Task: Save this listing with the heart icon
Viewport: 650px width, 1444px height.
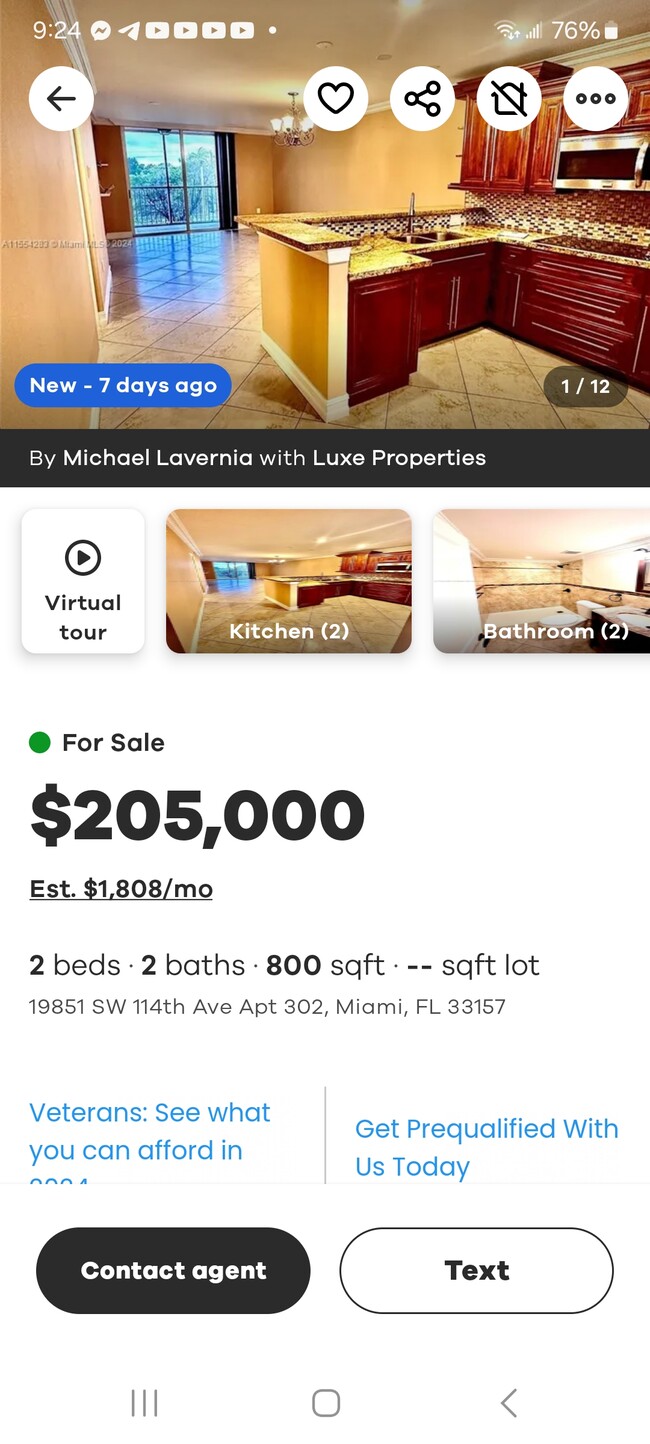Action: pos(335,98)
